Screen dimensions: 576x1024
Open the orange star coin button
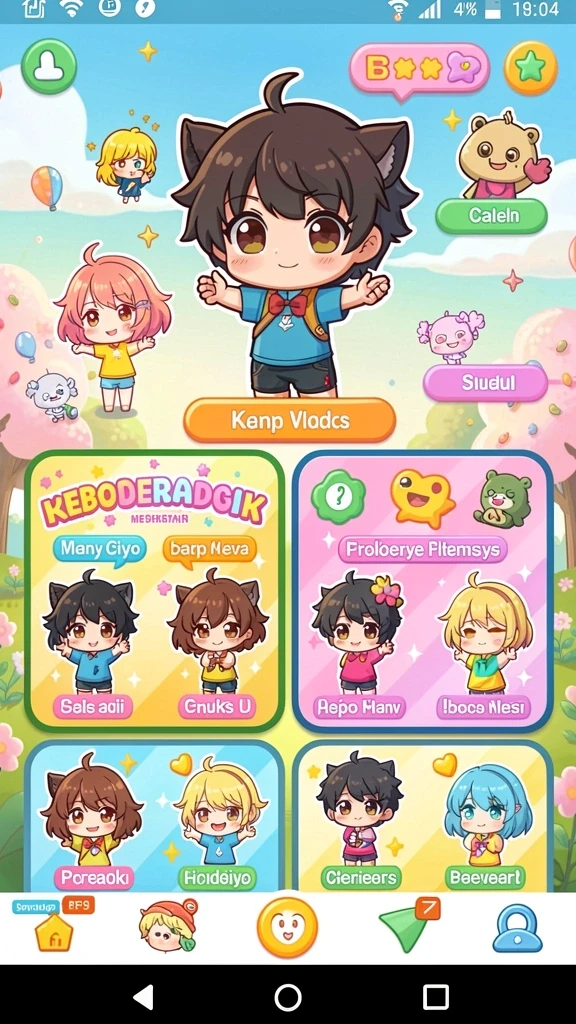530,68
